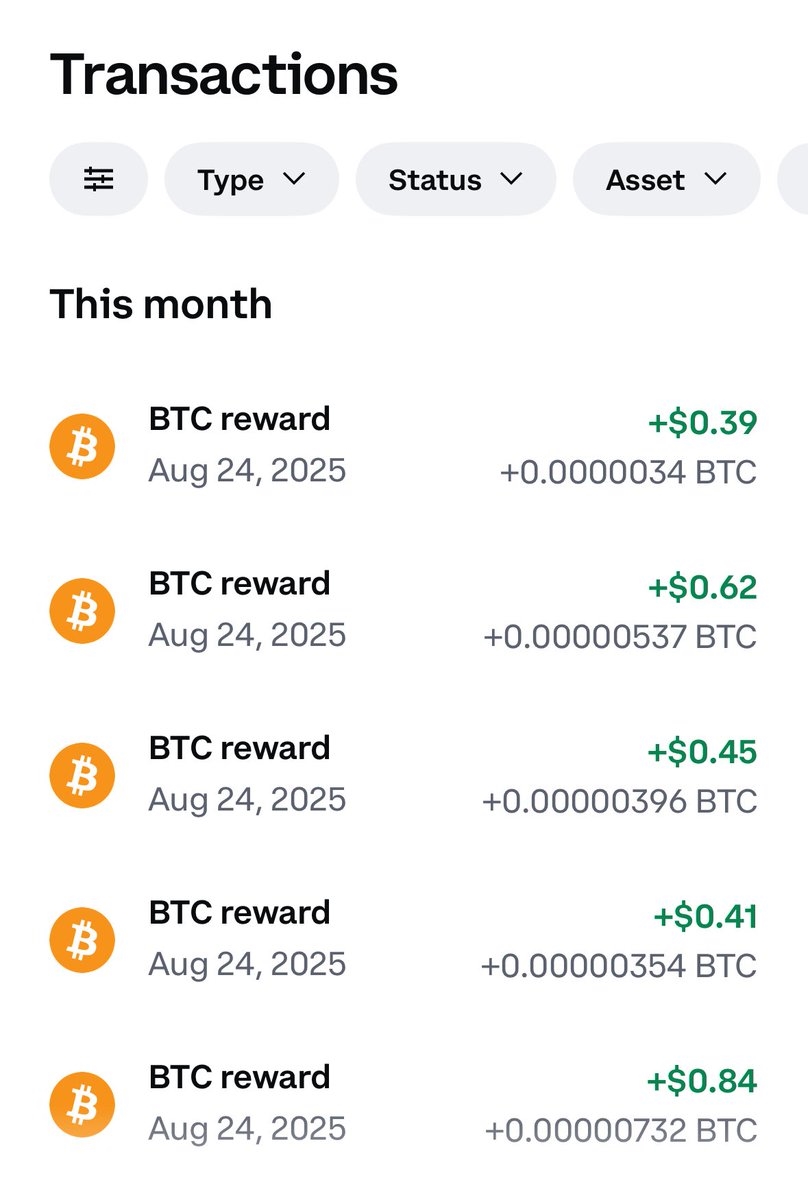This screenshot has width=808, height=1200.
Task: Open the filter settings icon
Action: 98,180
